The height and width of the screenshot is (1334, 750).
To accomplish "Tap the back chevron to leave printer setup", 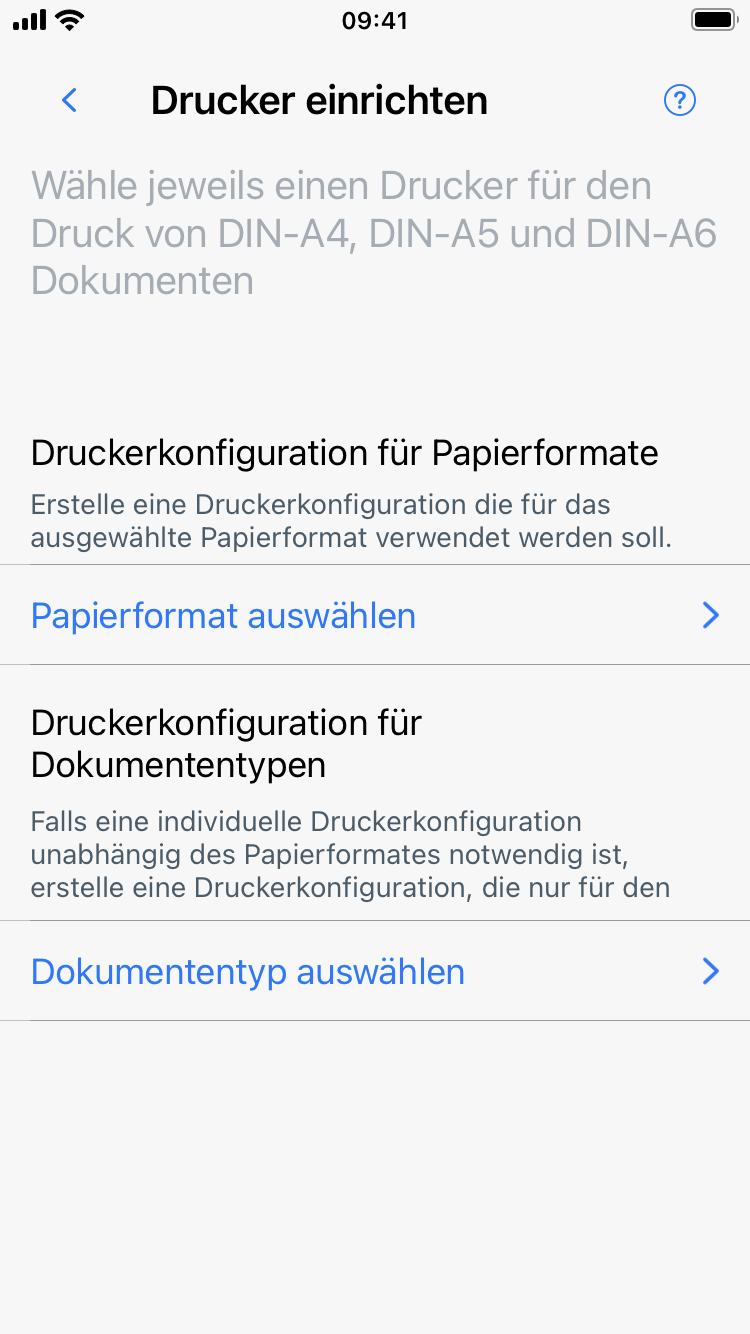I will (x=69, y=100).
